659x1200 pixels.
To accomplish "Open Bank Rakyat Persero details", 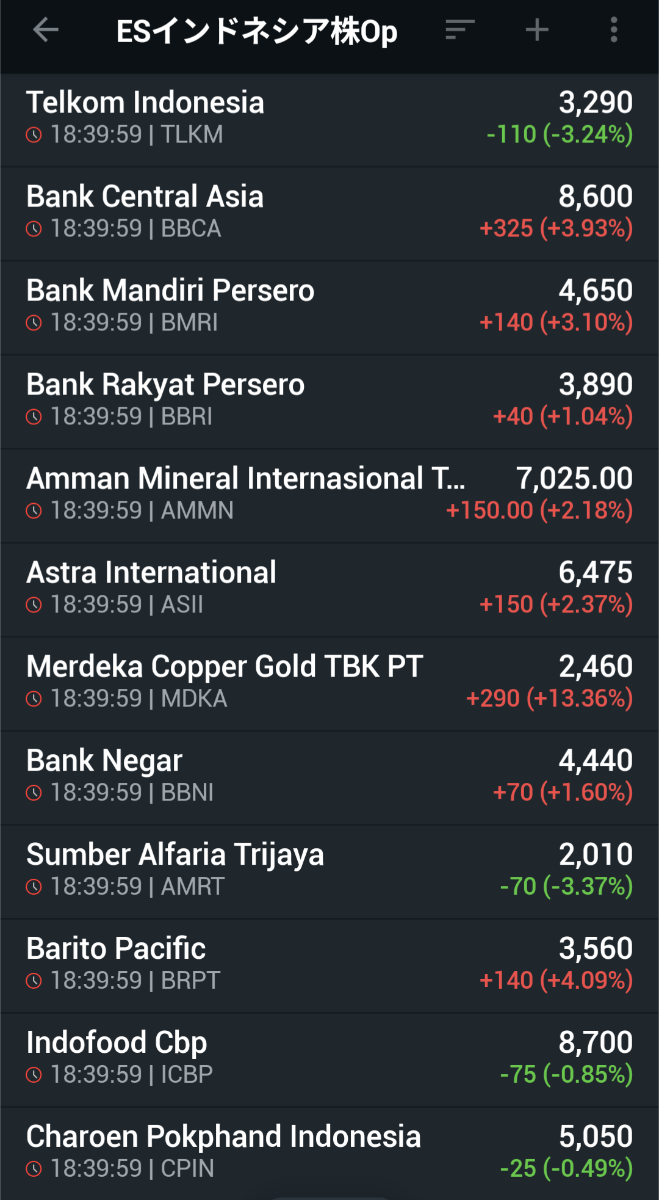I will point(329,400).
